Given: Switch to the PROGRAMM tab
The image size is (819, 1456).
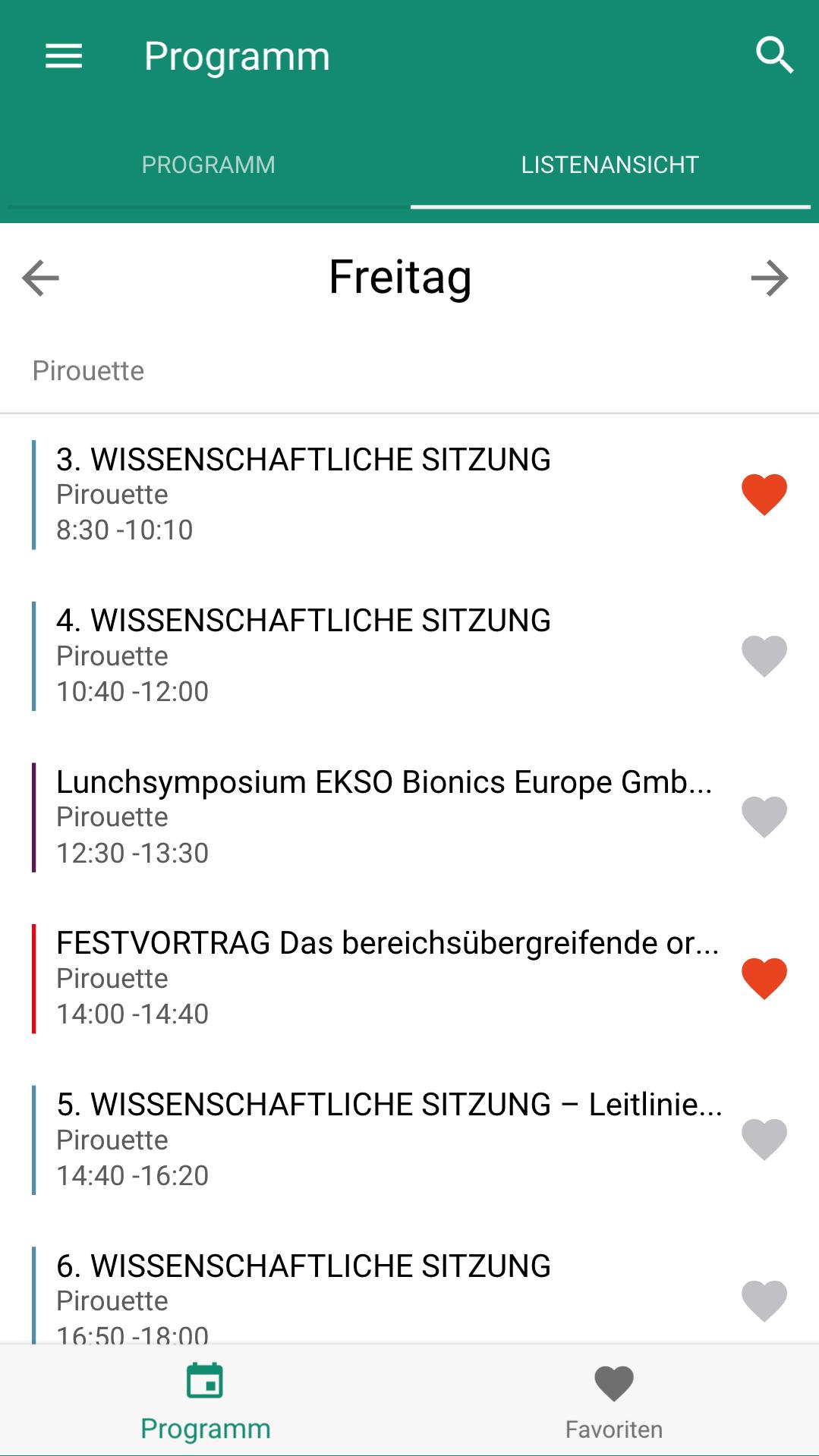Looking at the screenshot, I should (208, 164).
